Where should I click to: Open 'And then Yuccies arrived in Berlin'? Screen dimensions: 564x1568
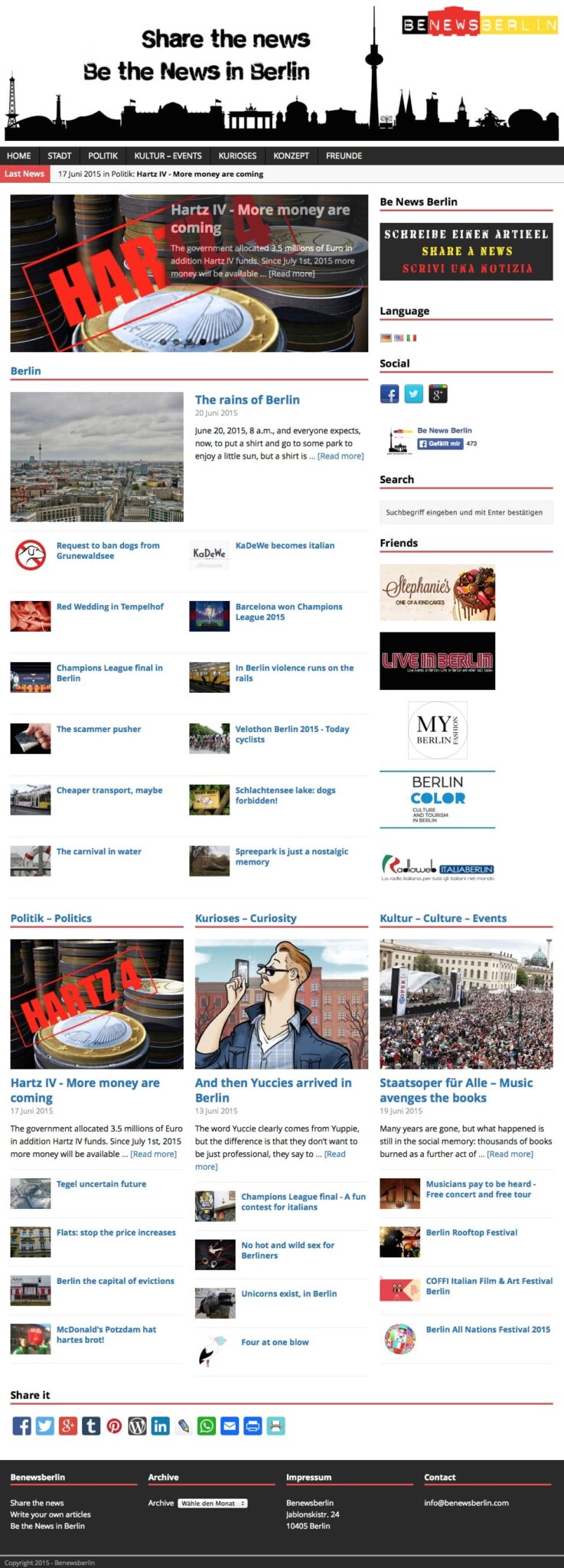click(x=273, y=1089)
